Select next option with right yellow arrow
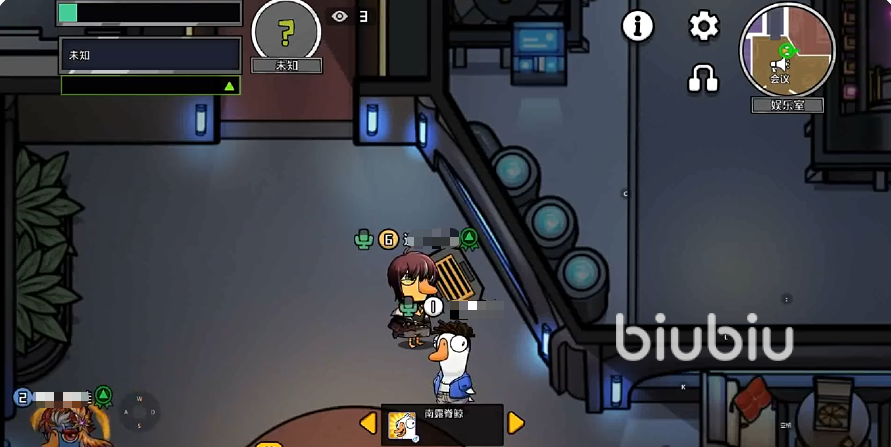The width and height of the screenshot is (891, 447). coord(516,422)
